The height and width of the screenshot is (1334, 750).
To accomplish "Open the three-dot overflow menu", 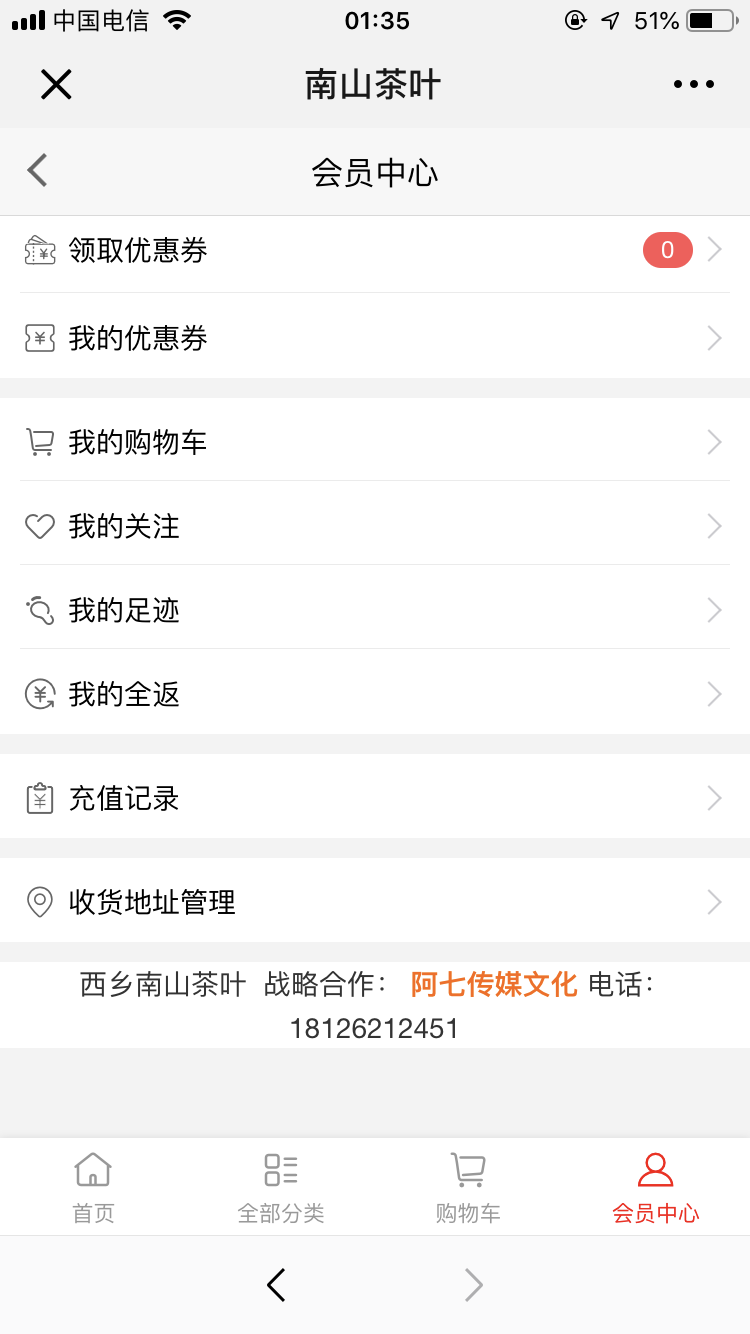I will [x=694, y=84].
